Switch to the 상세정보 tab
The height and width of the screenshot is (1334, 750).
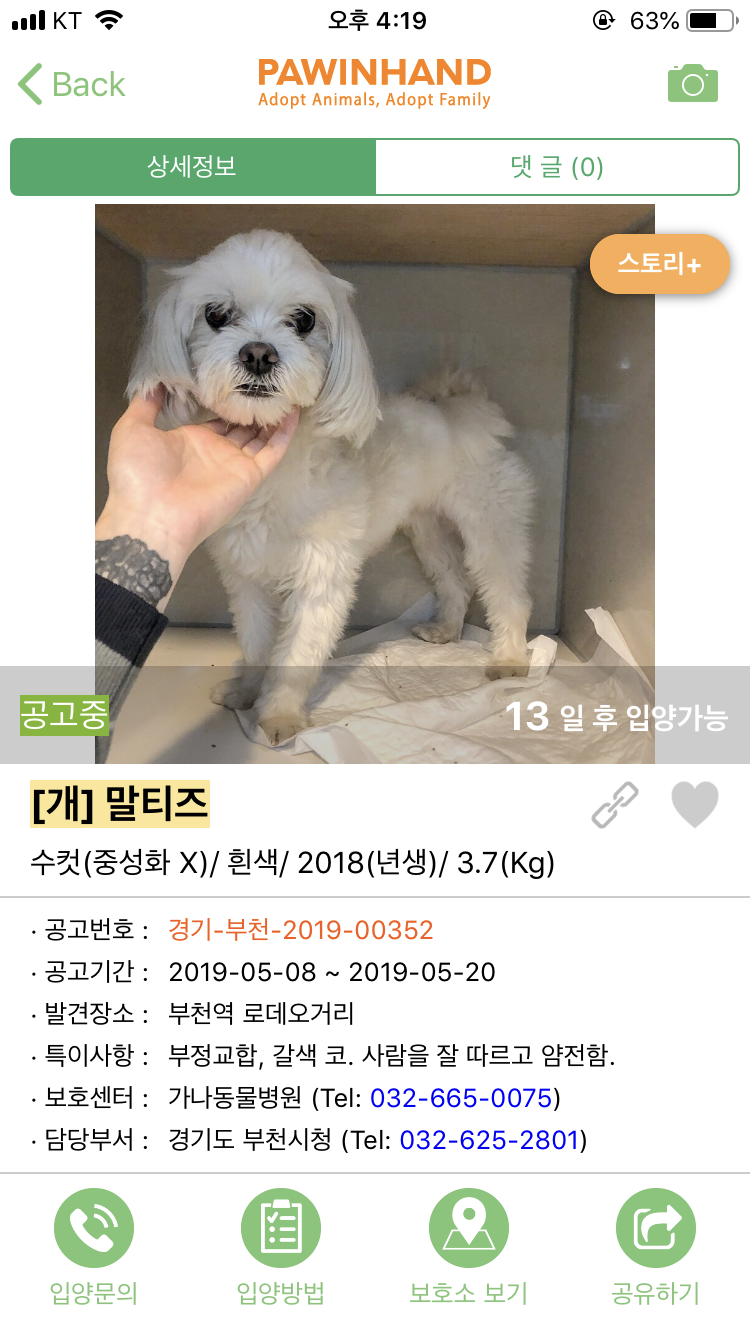pyautogui.click(x=192, y=167)
